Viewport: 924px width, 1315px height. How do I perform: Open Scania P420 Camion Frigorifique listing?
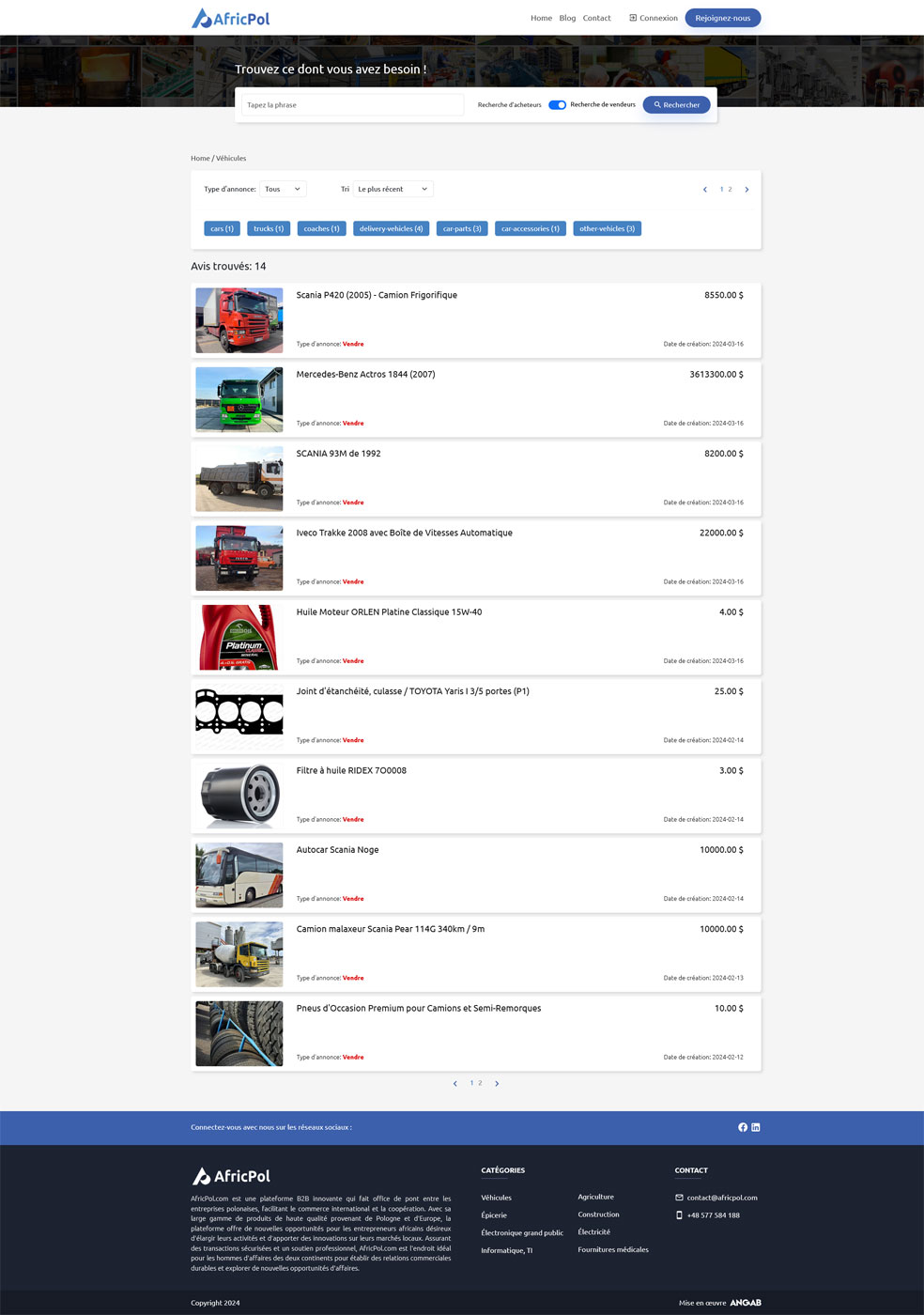[377, 295]
